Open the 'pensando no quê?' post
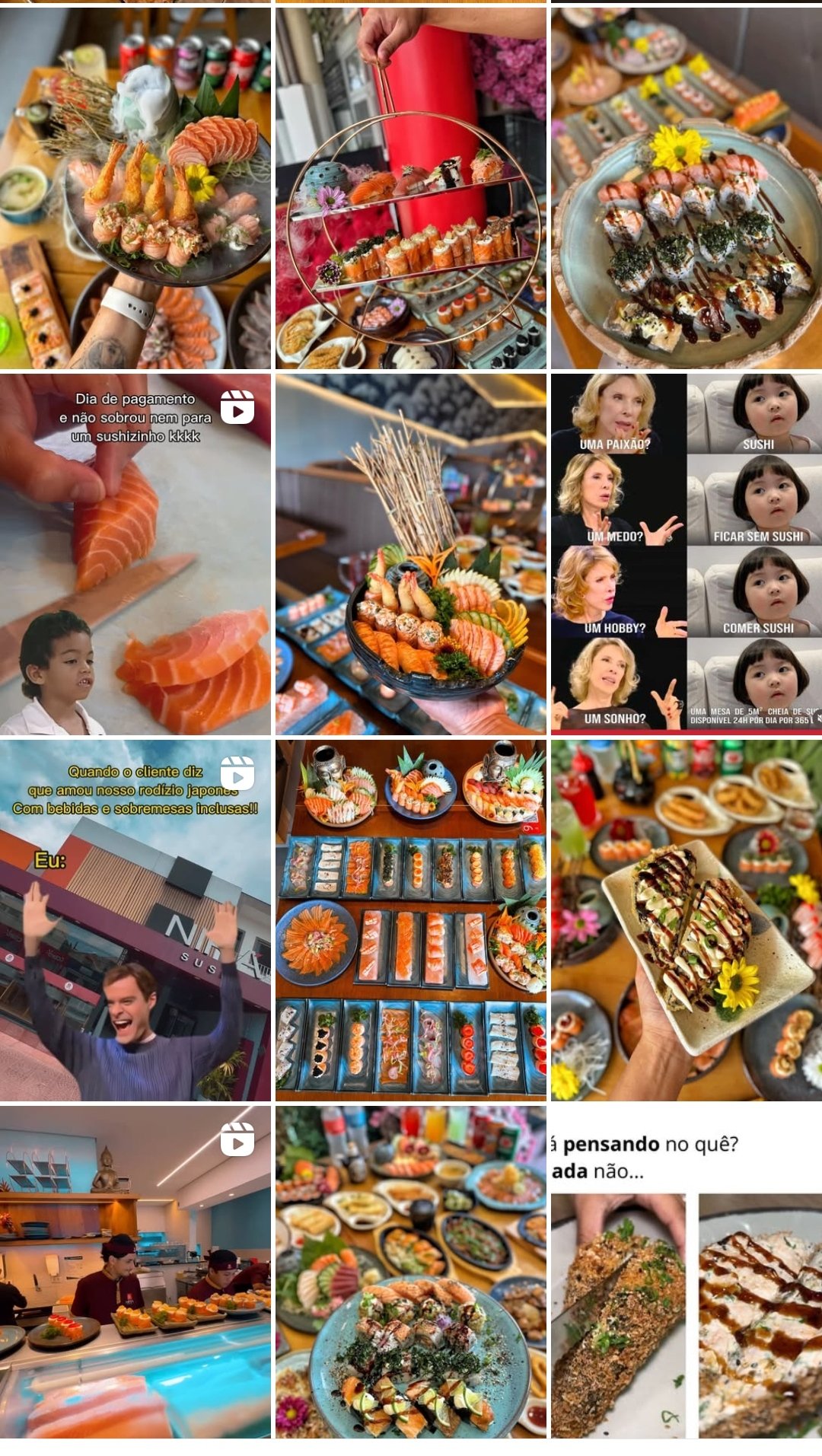822x1456 pixels. (686, 1271)
